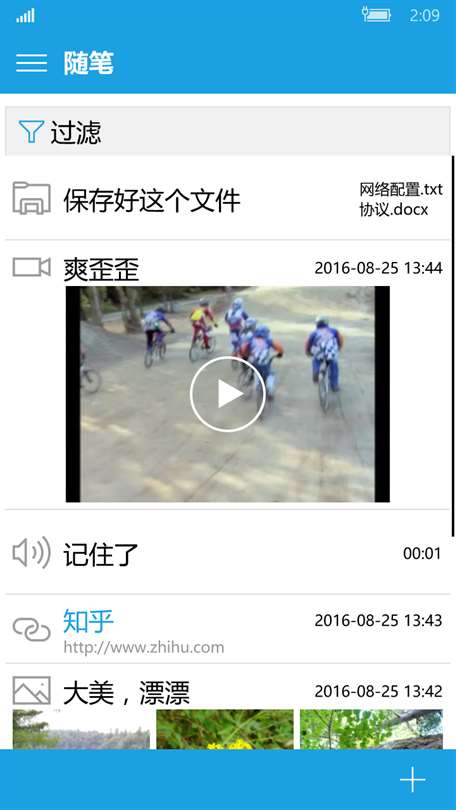Open the hamburger drawer menu
This screenshot has width=456, height=810.
[31, 63]
